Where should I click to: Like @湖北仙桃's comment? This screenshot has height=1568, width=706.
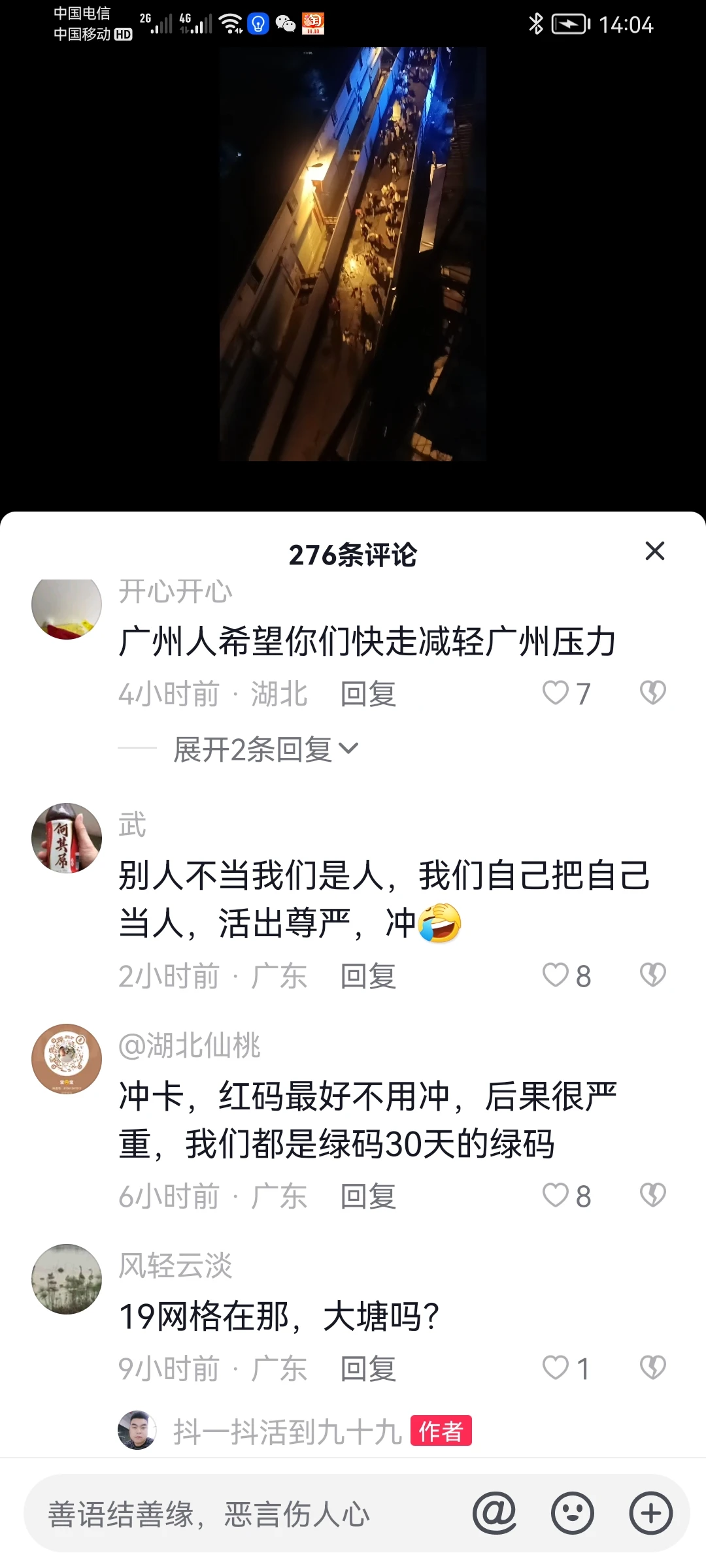556,1196
